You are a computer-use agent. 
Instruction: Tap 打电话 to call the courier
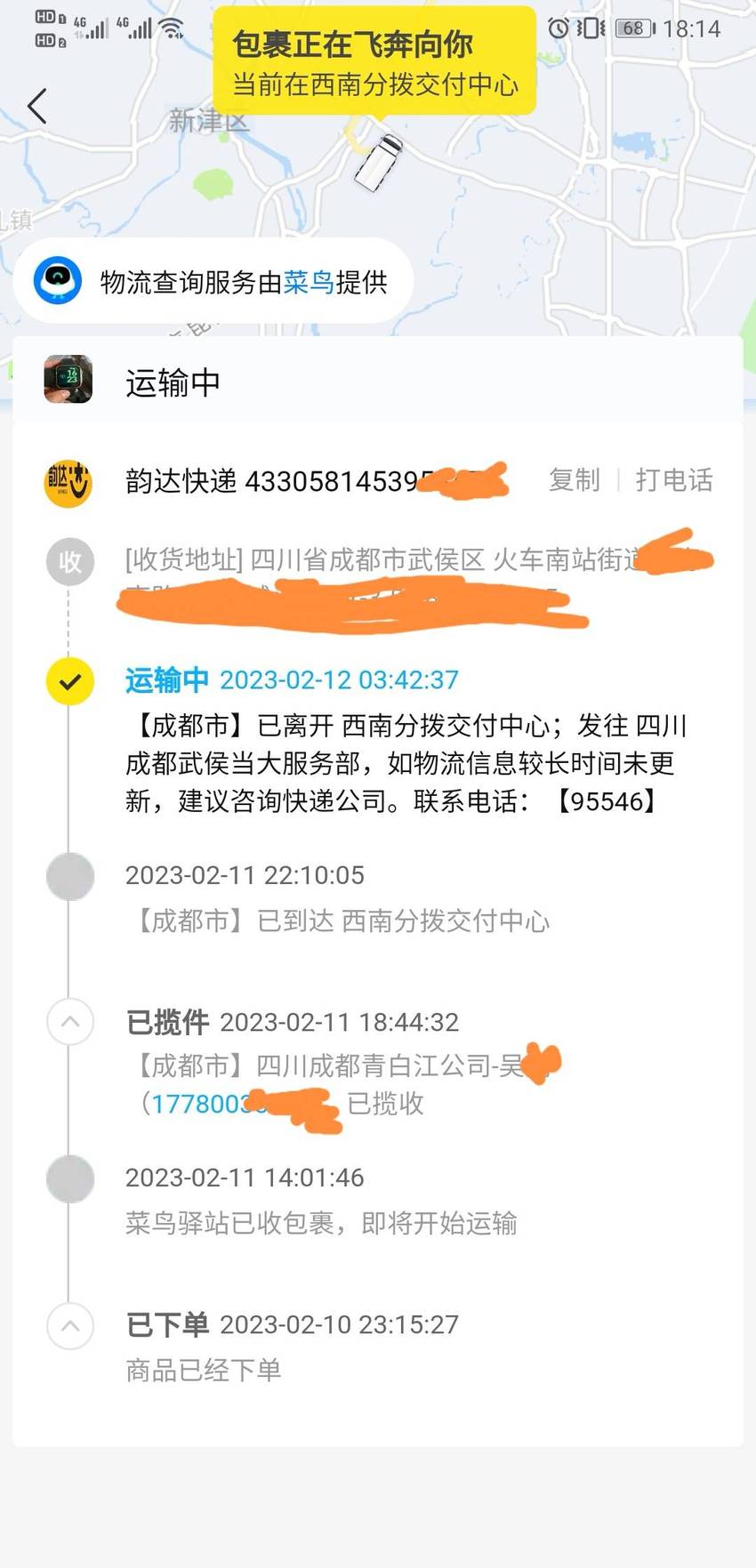tap(674, 480)
